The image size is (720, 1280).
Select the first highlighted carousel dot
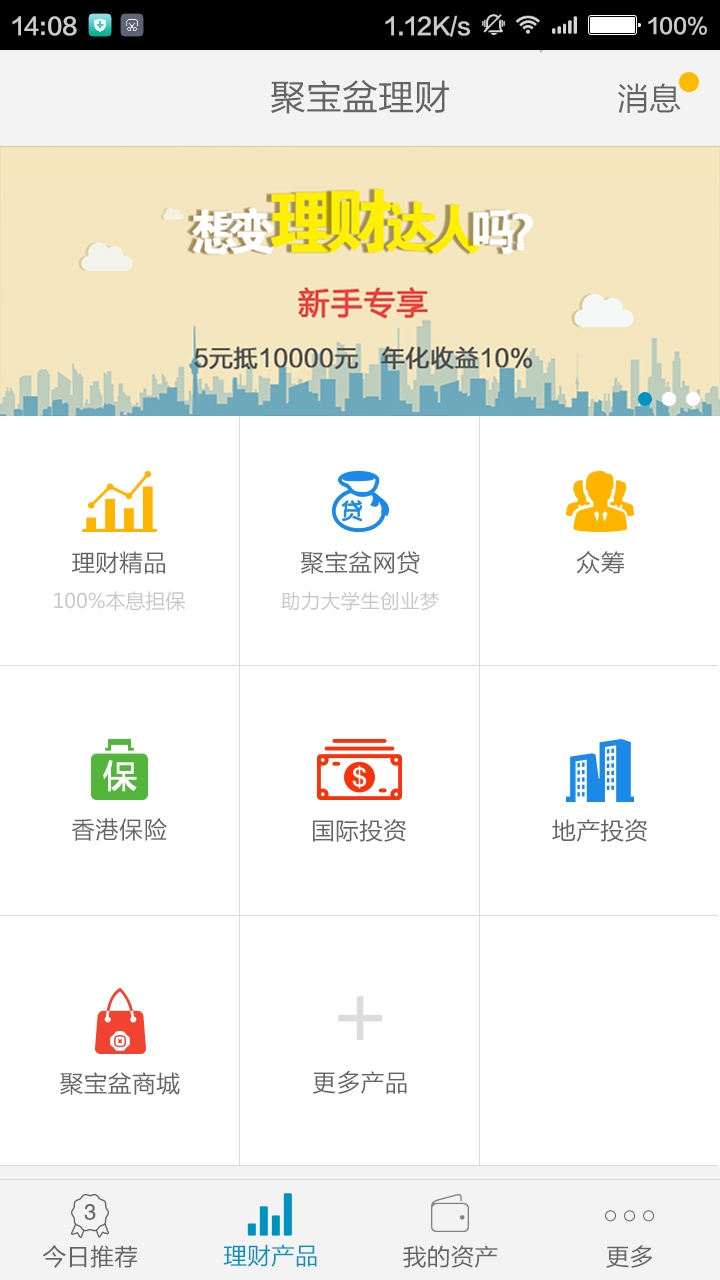tap(647, 399)
